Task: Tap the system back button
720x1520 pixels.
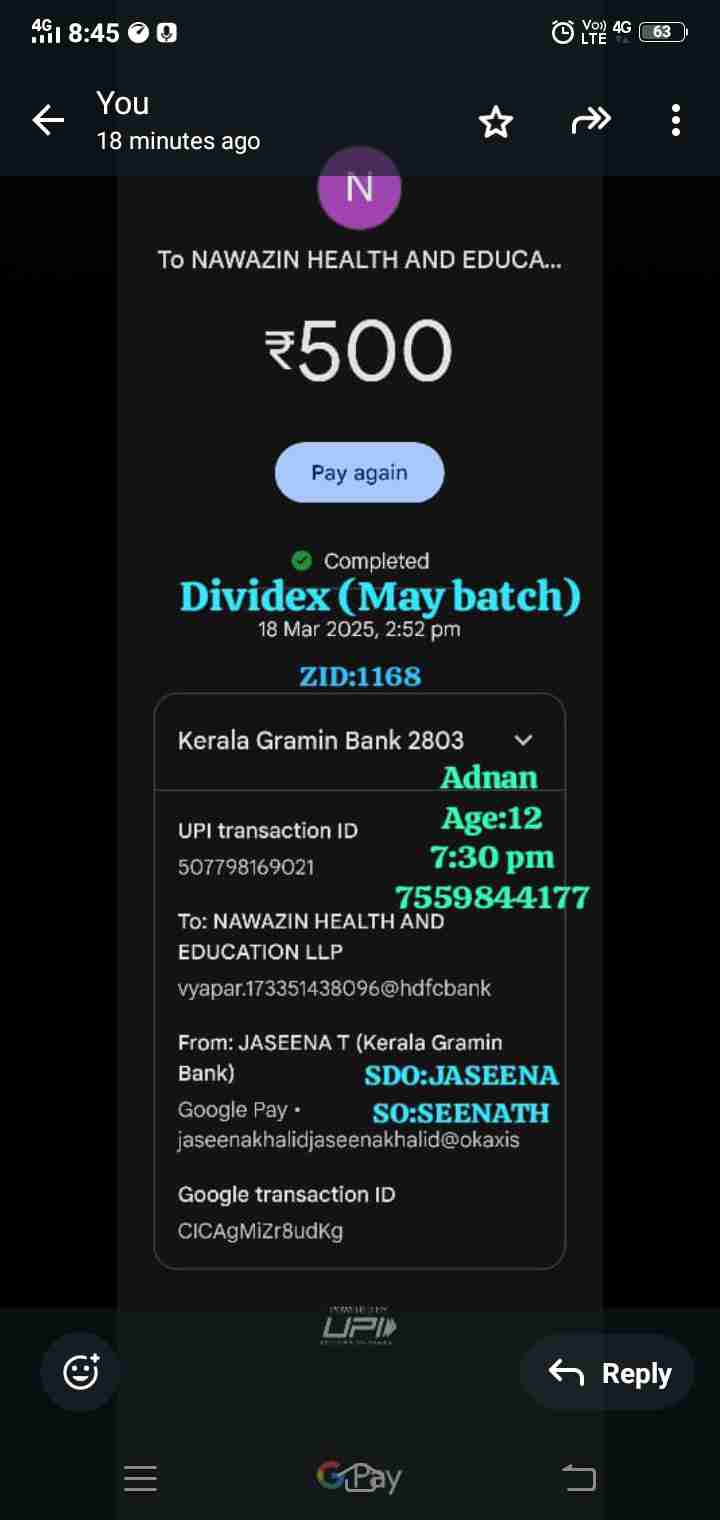Action: pyautogui.click(x=579, y=1478)
